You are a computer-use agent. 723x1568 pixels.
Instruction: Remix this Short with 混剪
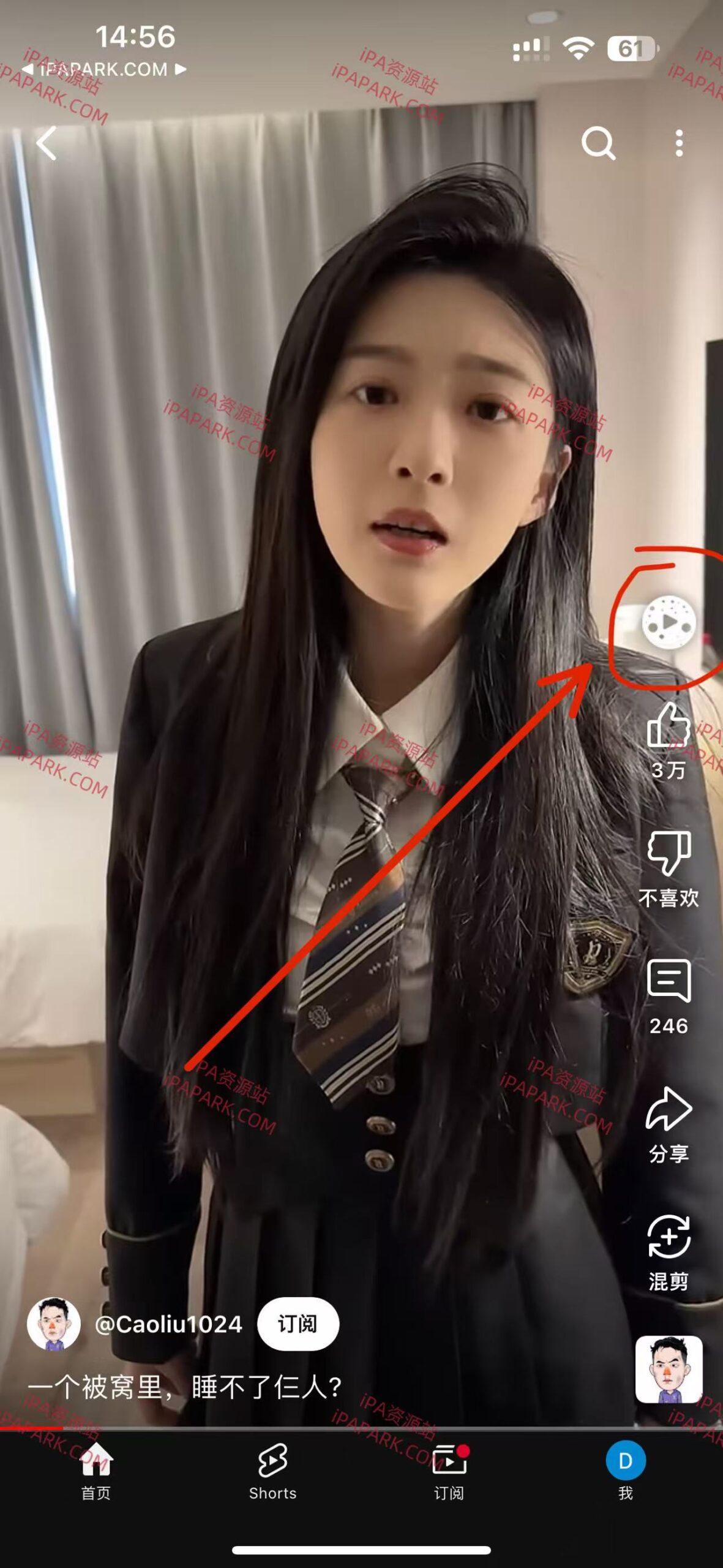point(669,1238)
